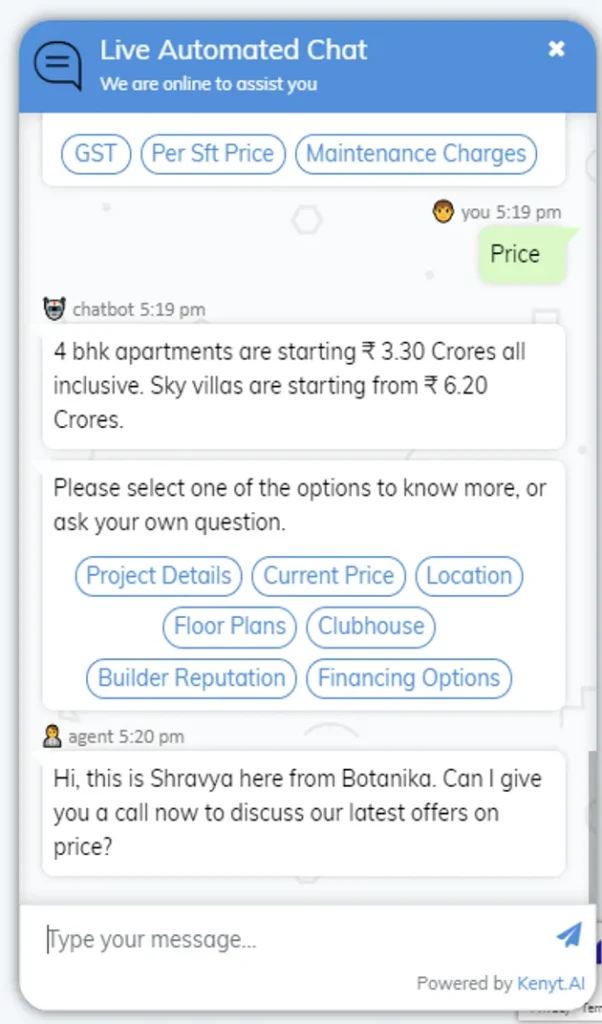Screen dimensions: 602x1024
Task: Choose the Per Sft Price option
Action: click(213, 154)
